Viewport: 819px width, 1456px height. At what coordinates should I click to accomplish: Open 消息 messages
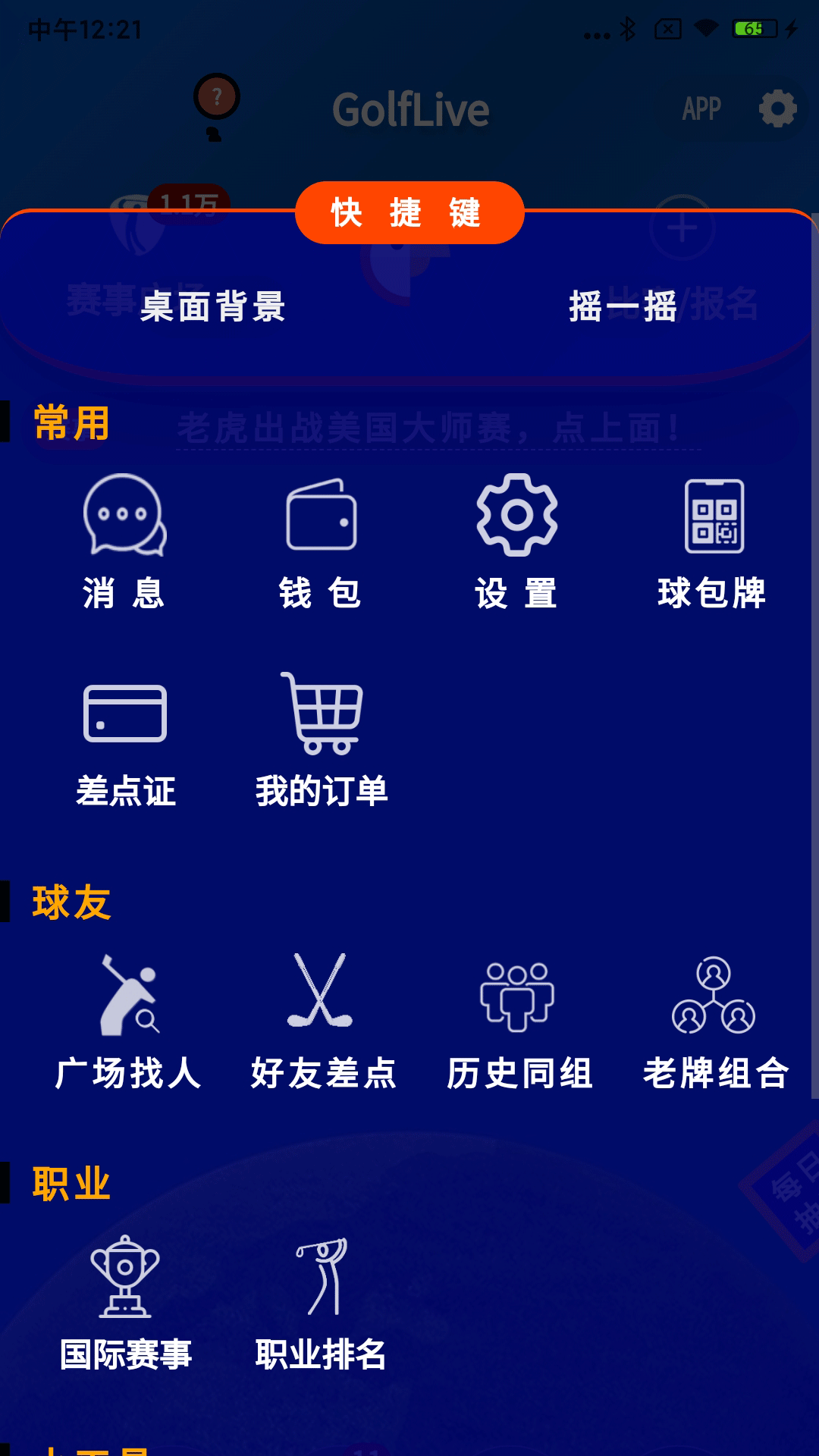tap(124, 542)
